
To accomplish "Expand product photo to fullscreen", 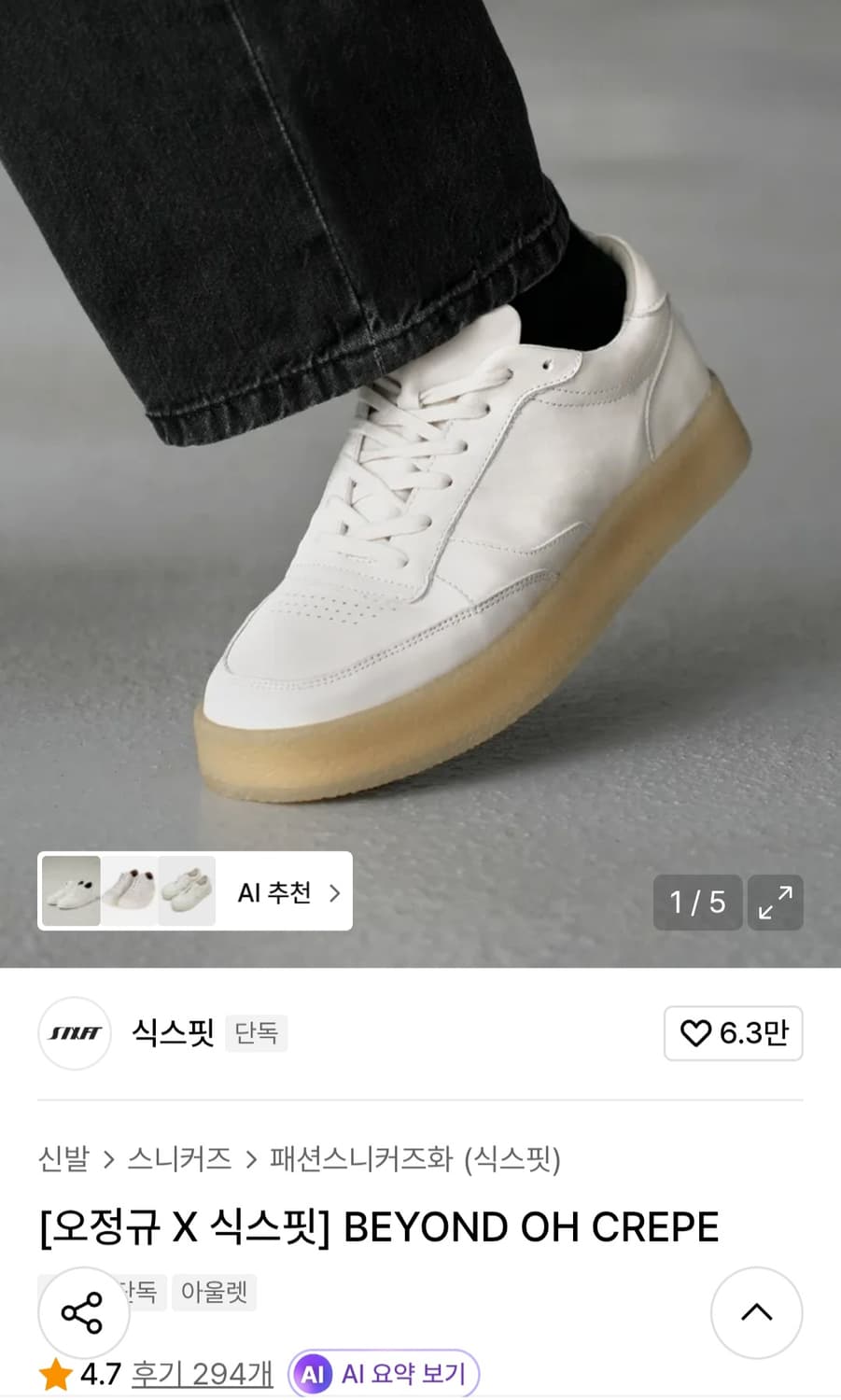I will [776, 903].
